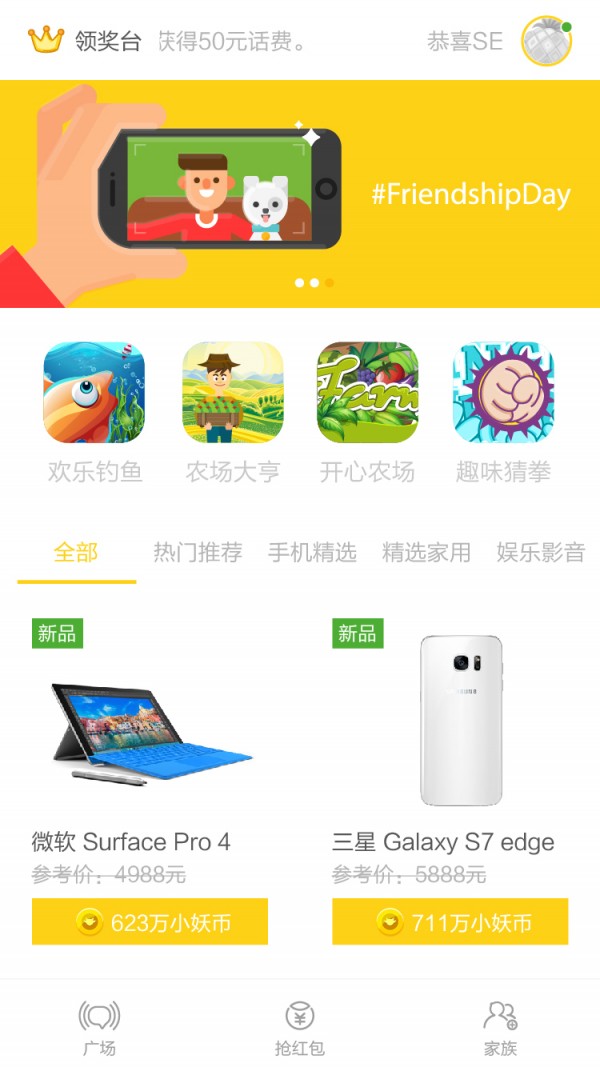Select the 全部 tab
The height and width of the screenshot is (1067, 600).
(x=76, y=552)
